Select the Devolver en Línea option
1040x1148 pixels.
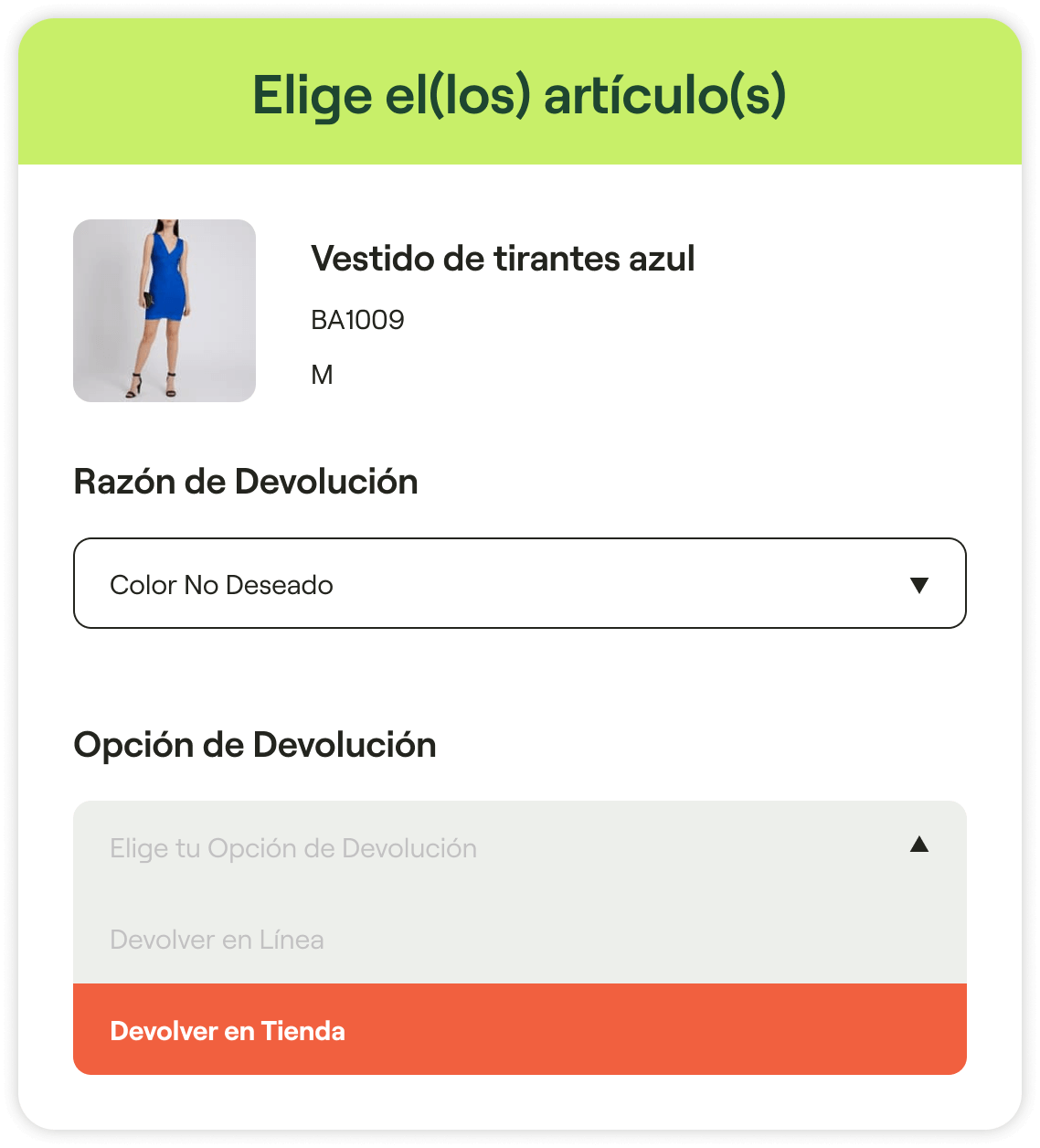(519, 939)
